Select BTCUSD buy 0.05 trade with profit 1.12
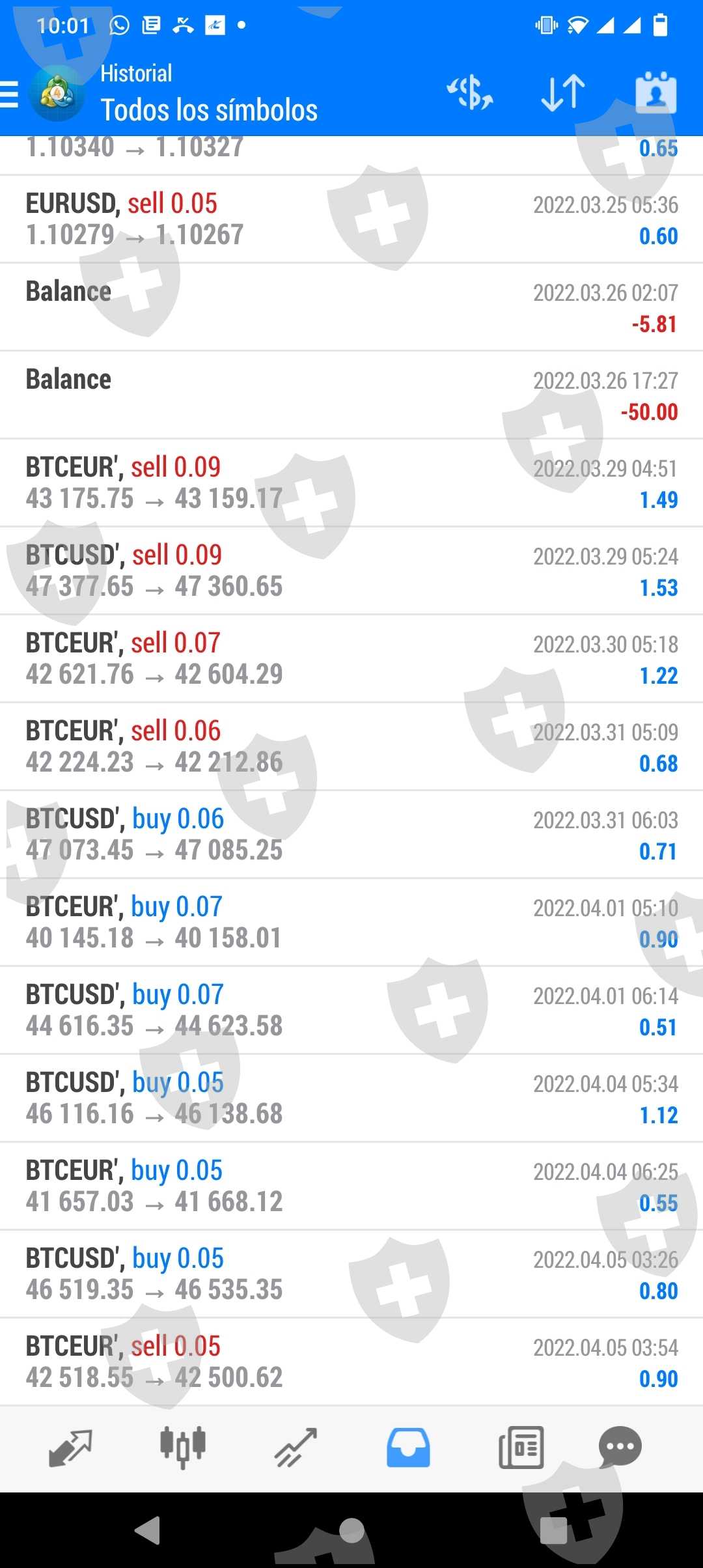This screenshot has width=703, height=1568. pos(351,1098)
